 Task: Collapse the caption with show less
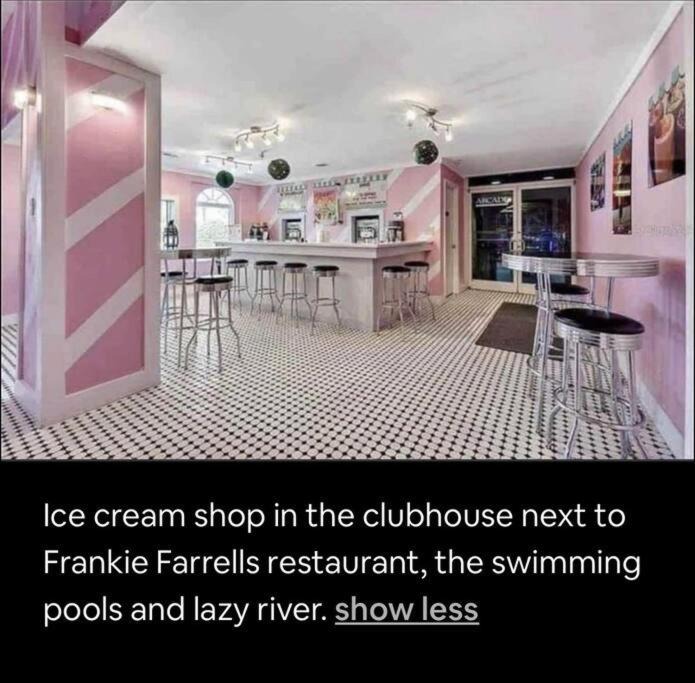pyautogui.click(x=406, y=609)
